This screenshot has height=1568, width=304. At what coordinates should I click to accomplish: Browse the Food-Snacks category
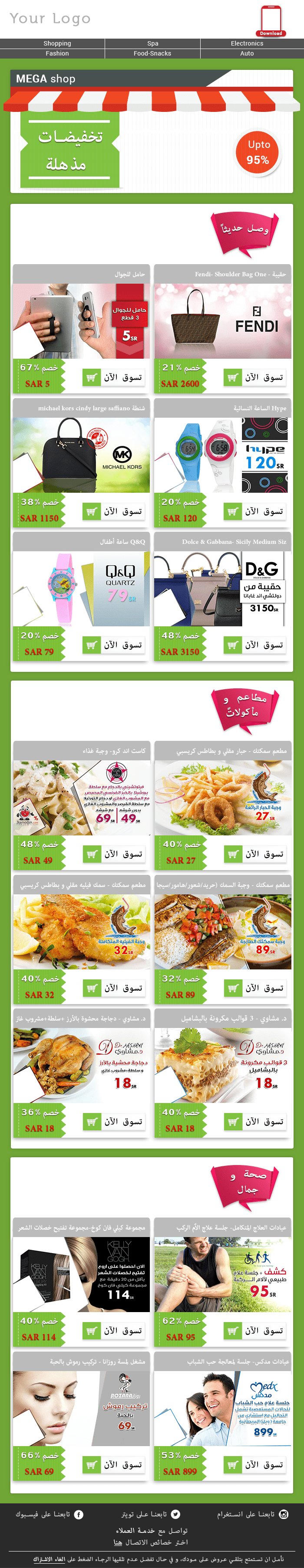[x=152, y=53]
